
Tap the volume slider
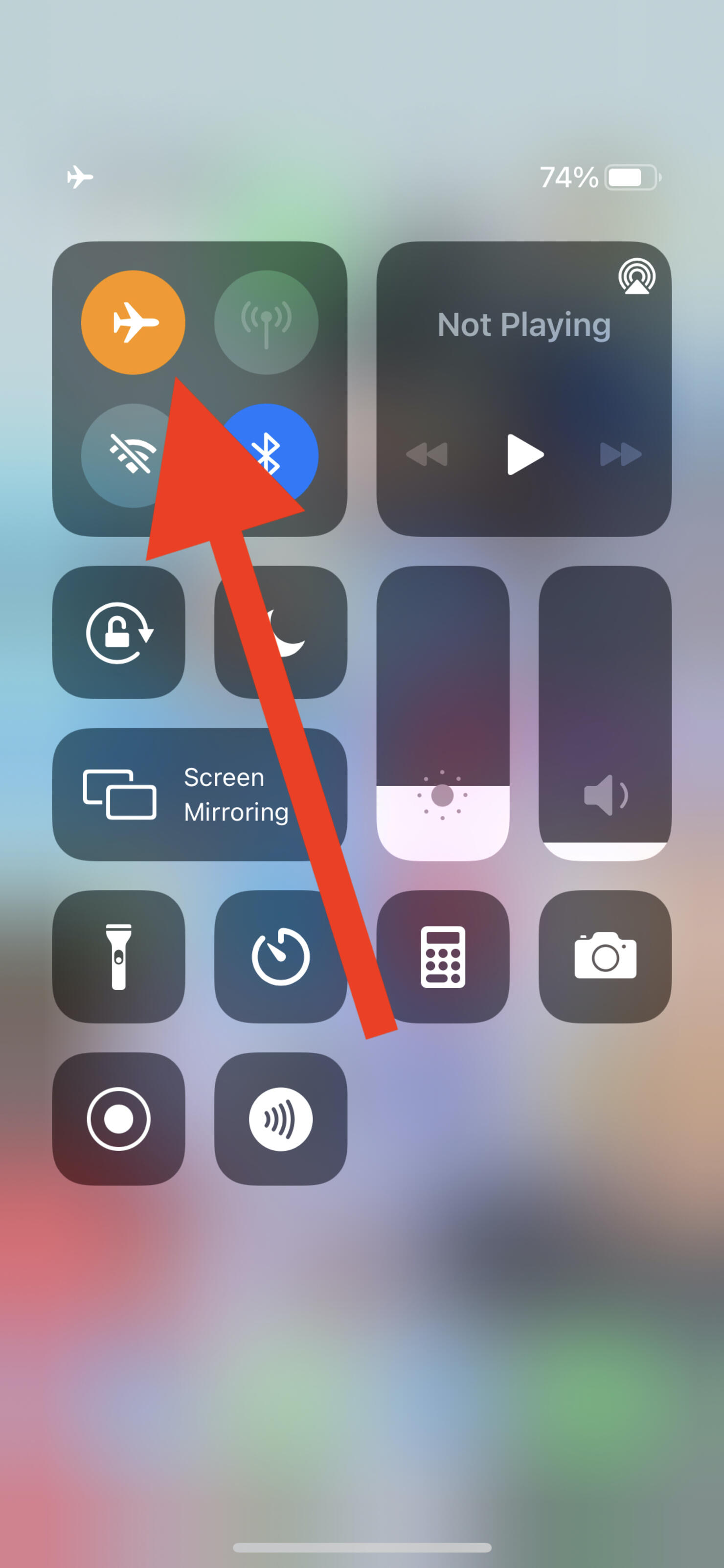pyautogui.click(x=605, y=713)
